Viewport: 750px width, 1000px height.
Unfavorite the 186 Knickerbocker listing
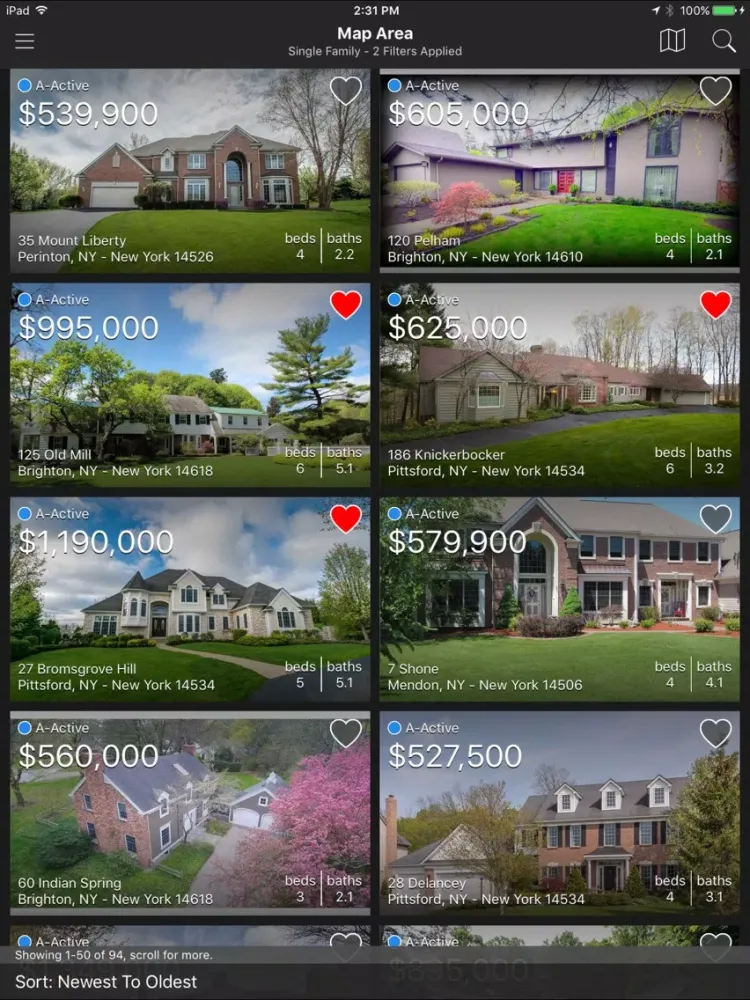click(715, 305)
